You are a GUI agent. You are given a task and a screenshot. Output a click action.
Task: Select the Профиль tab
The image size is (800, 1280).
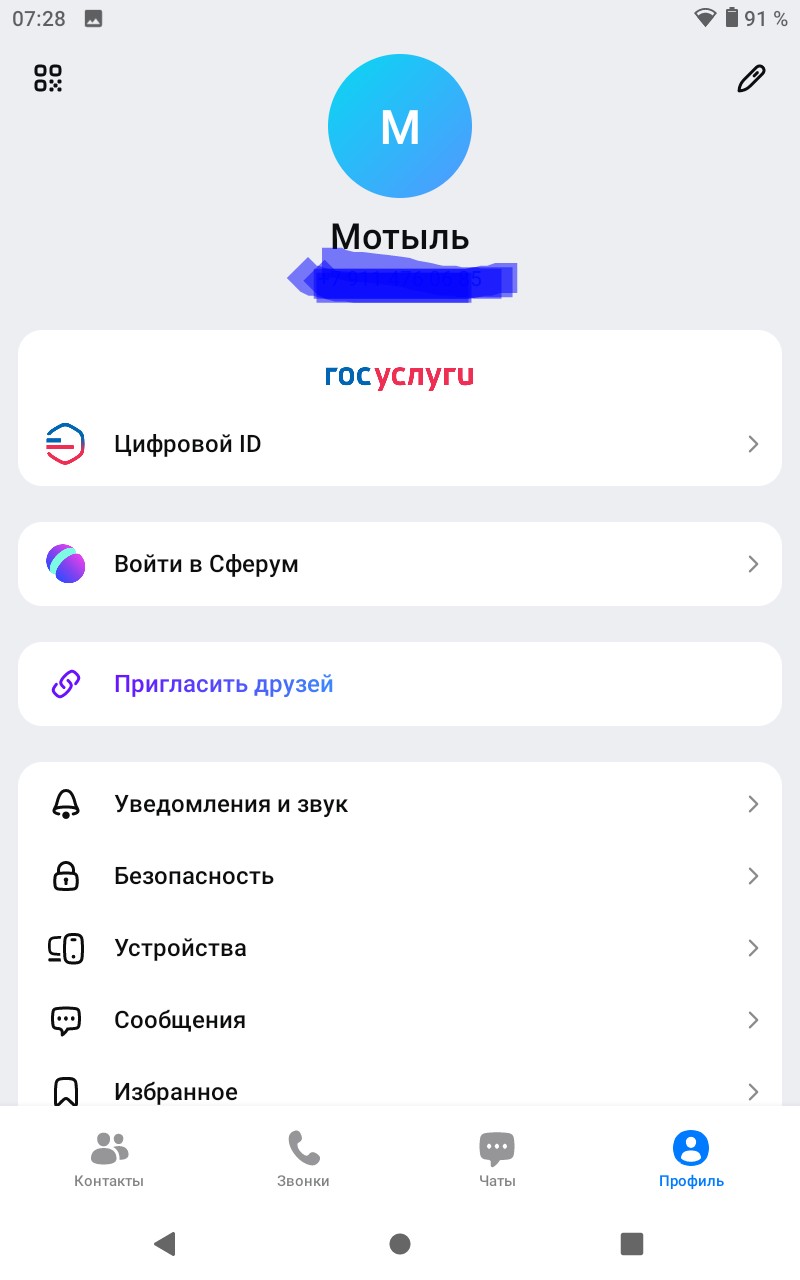[x=691, y=1160]
